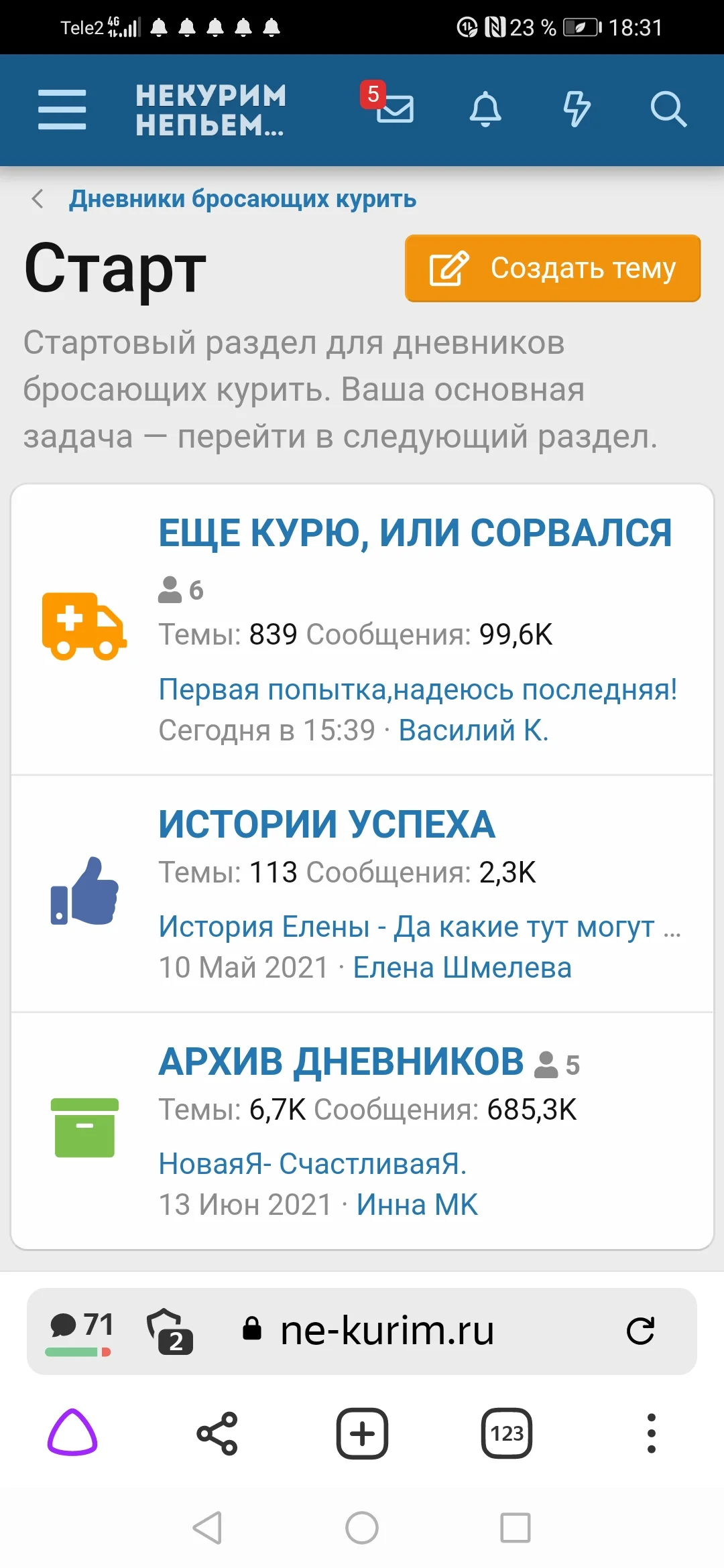Open the Yandex home button

[x=72, y=1432]
